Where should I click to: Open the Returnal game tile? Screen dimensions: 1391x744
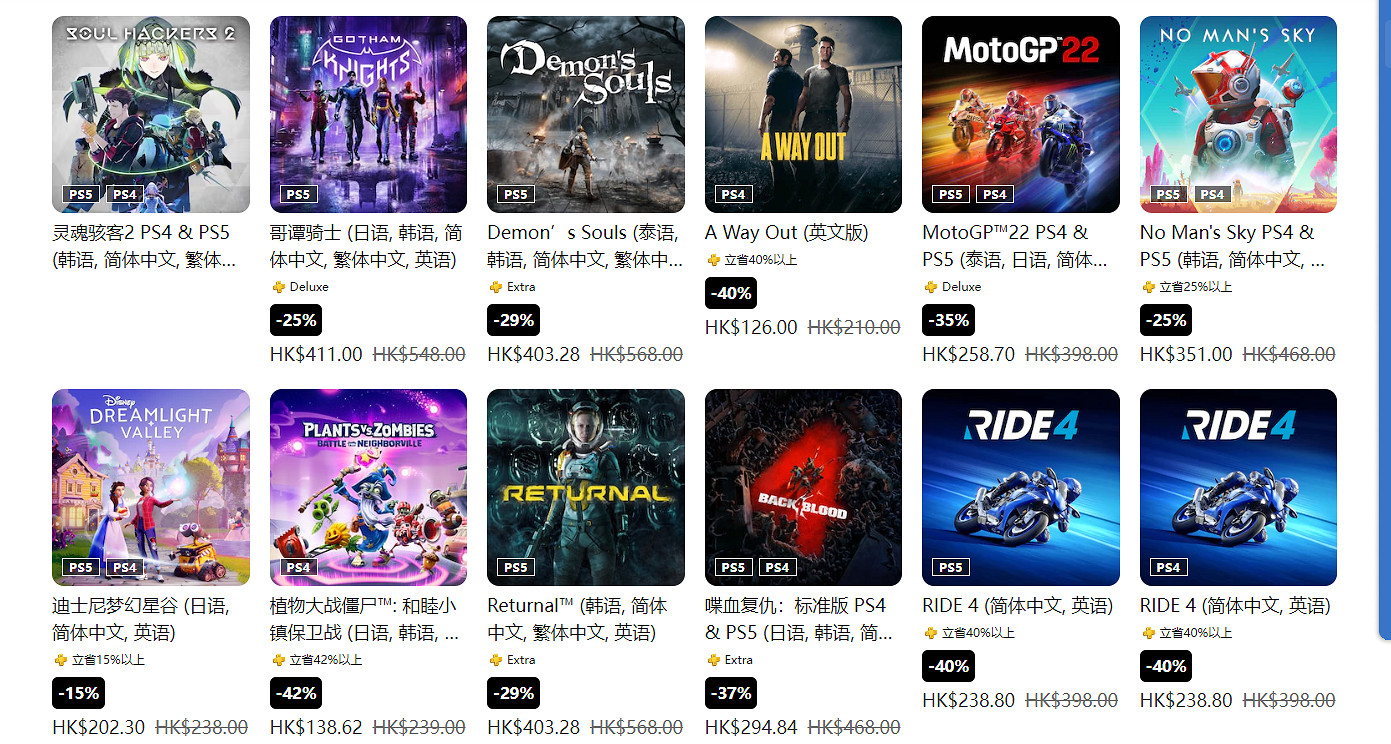(586, 487)
